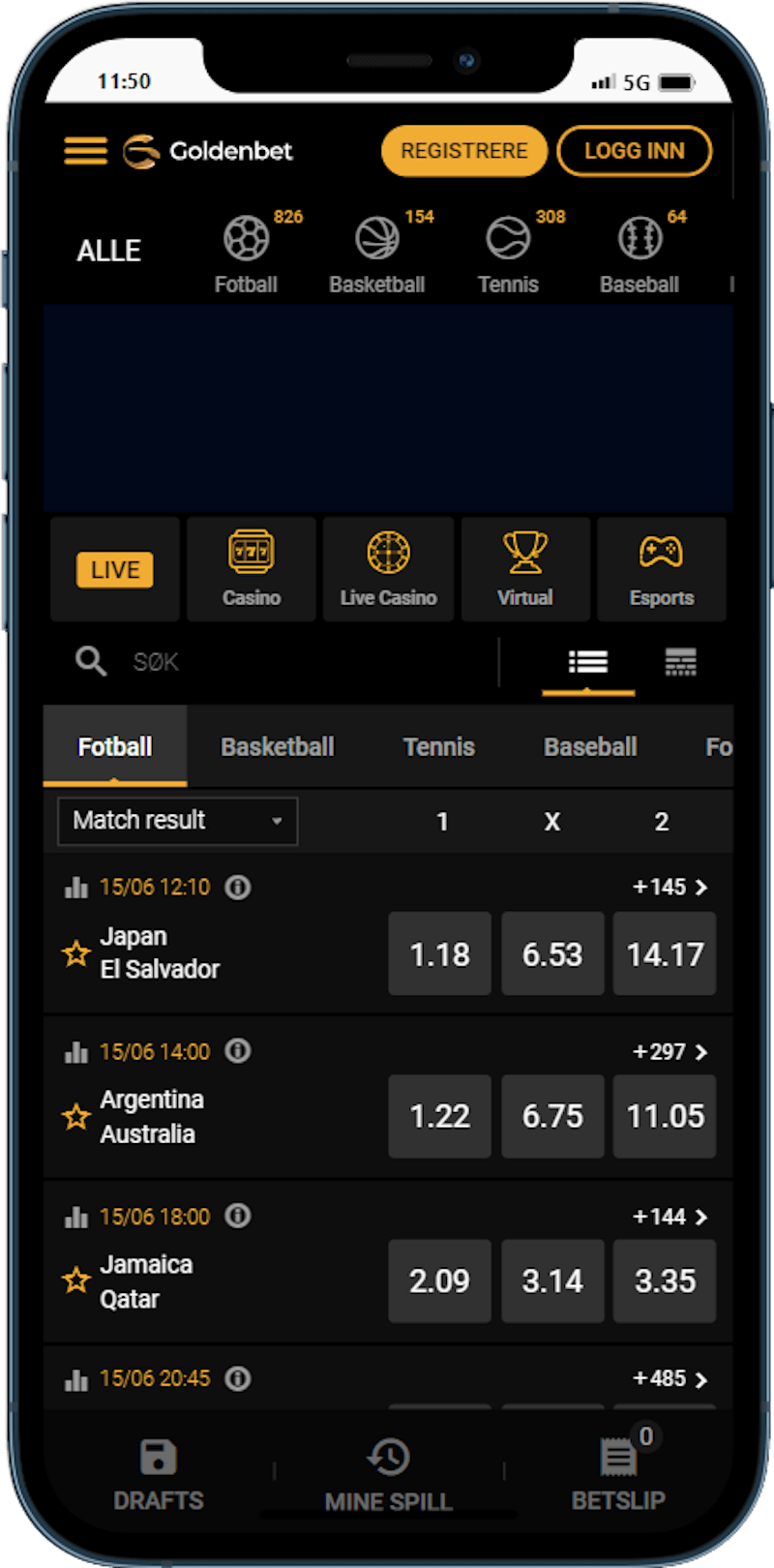Open Virtual sports
Image resolution: width=774 pixels, height=1568 pixels.
[525, 570]
